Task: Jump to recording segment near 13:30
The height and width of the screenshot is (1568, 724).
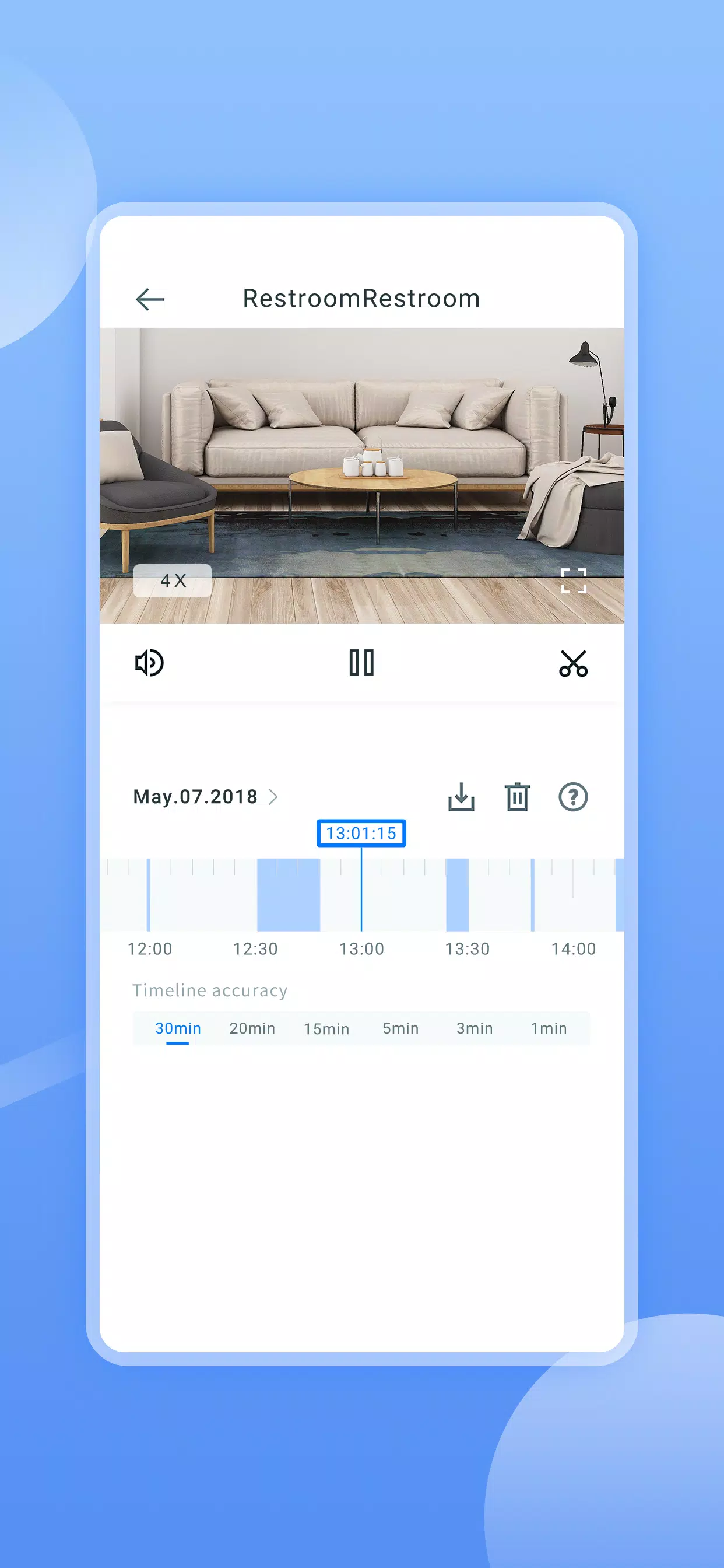Action: 457,895
